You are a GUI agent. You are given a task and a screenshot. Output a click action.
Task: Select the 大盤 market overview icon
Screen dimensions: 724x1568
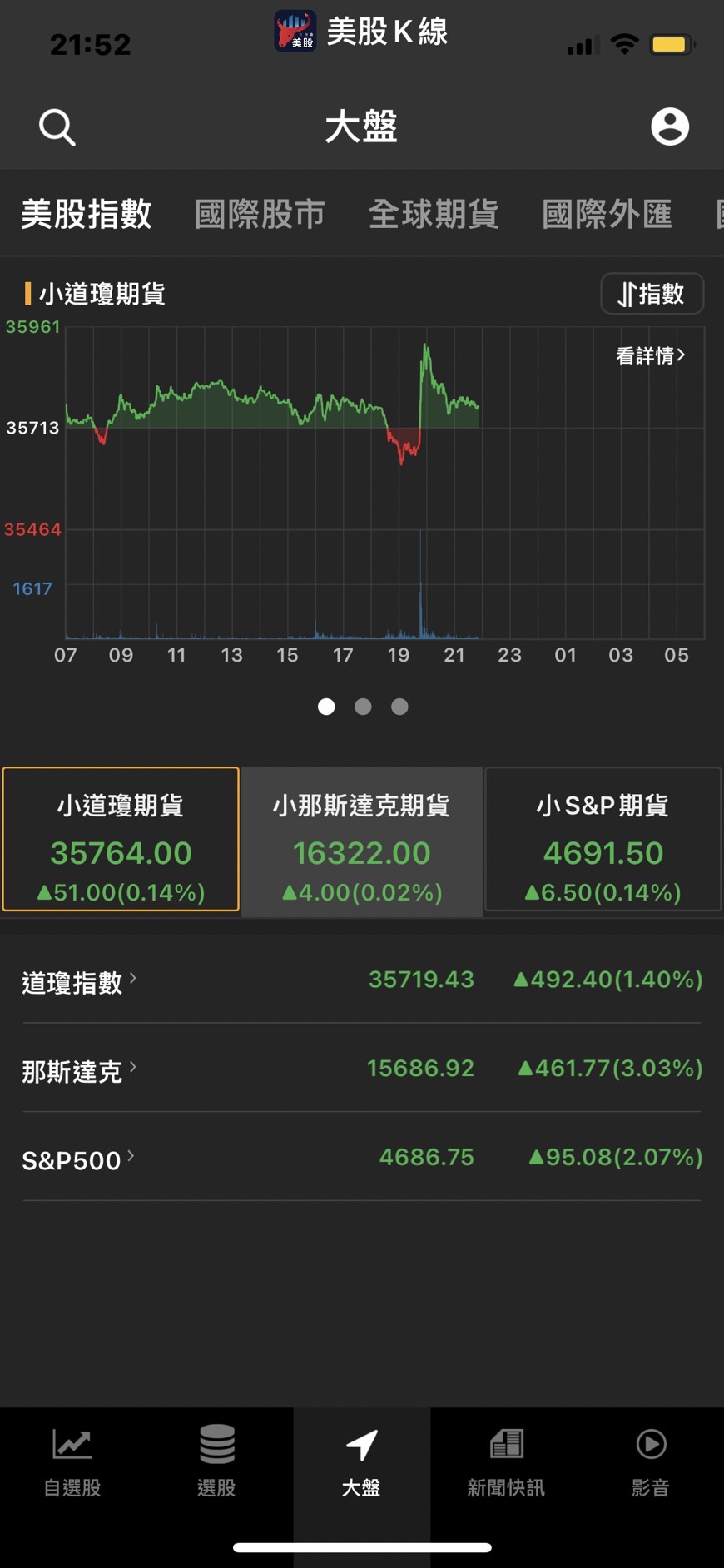tap(361, 1465)
